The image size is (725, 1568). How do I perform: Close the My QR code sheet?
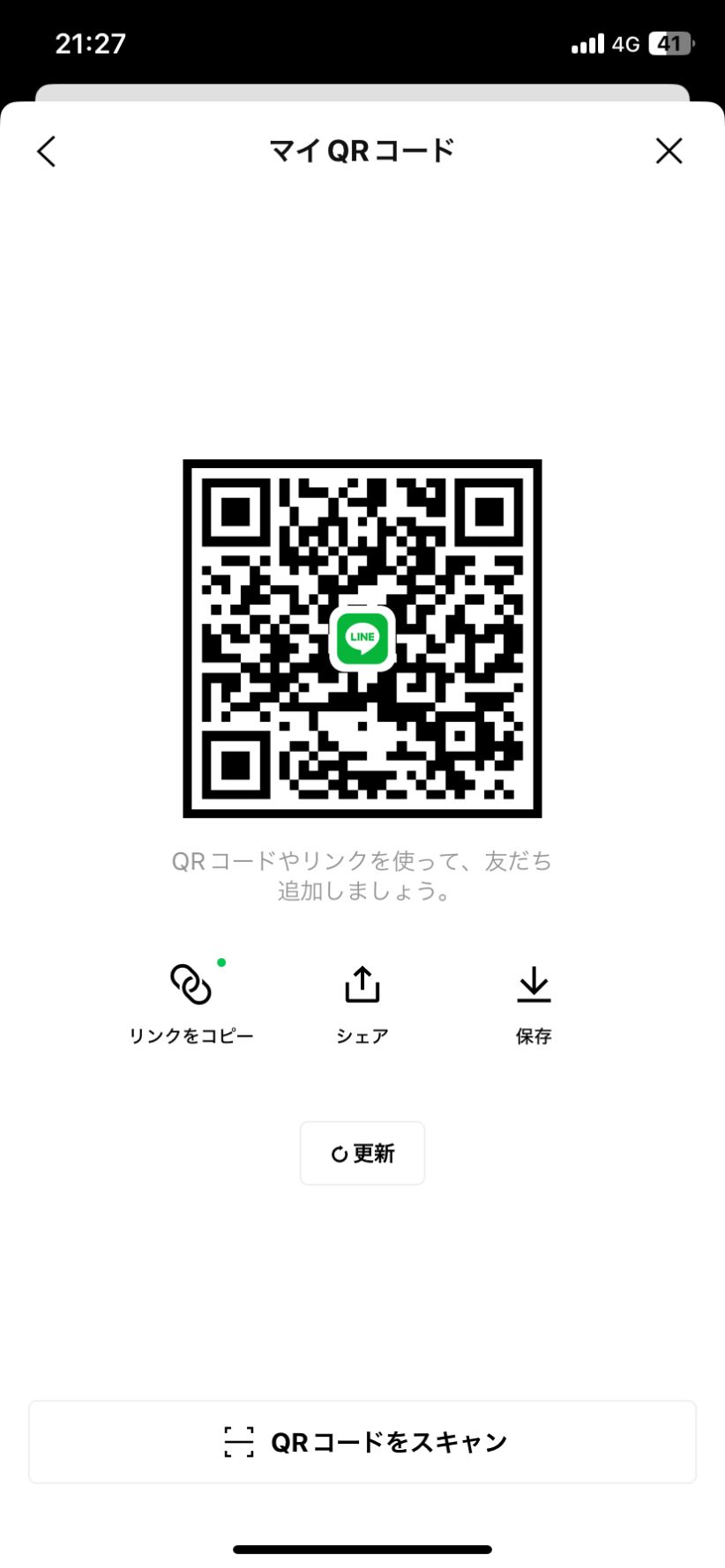669,152
